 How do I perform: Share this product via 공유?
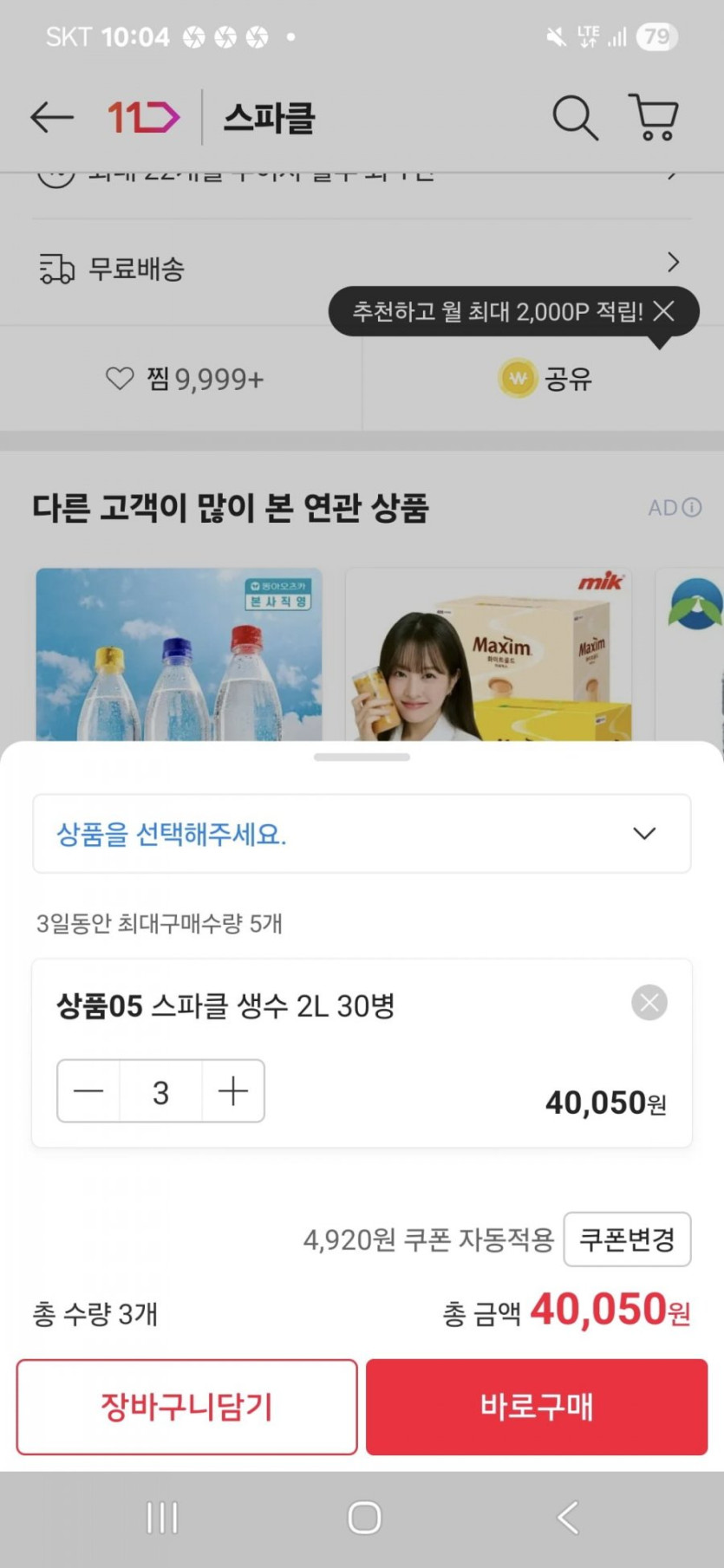(x=545, y=379)
